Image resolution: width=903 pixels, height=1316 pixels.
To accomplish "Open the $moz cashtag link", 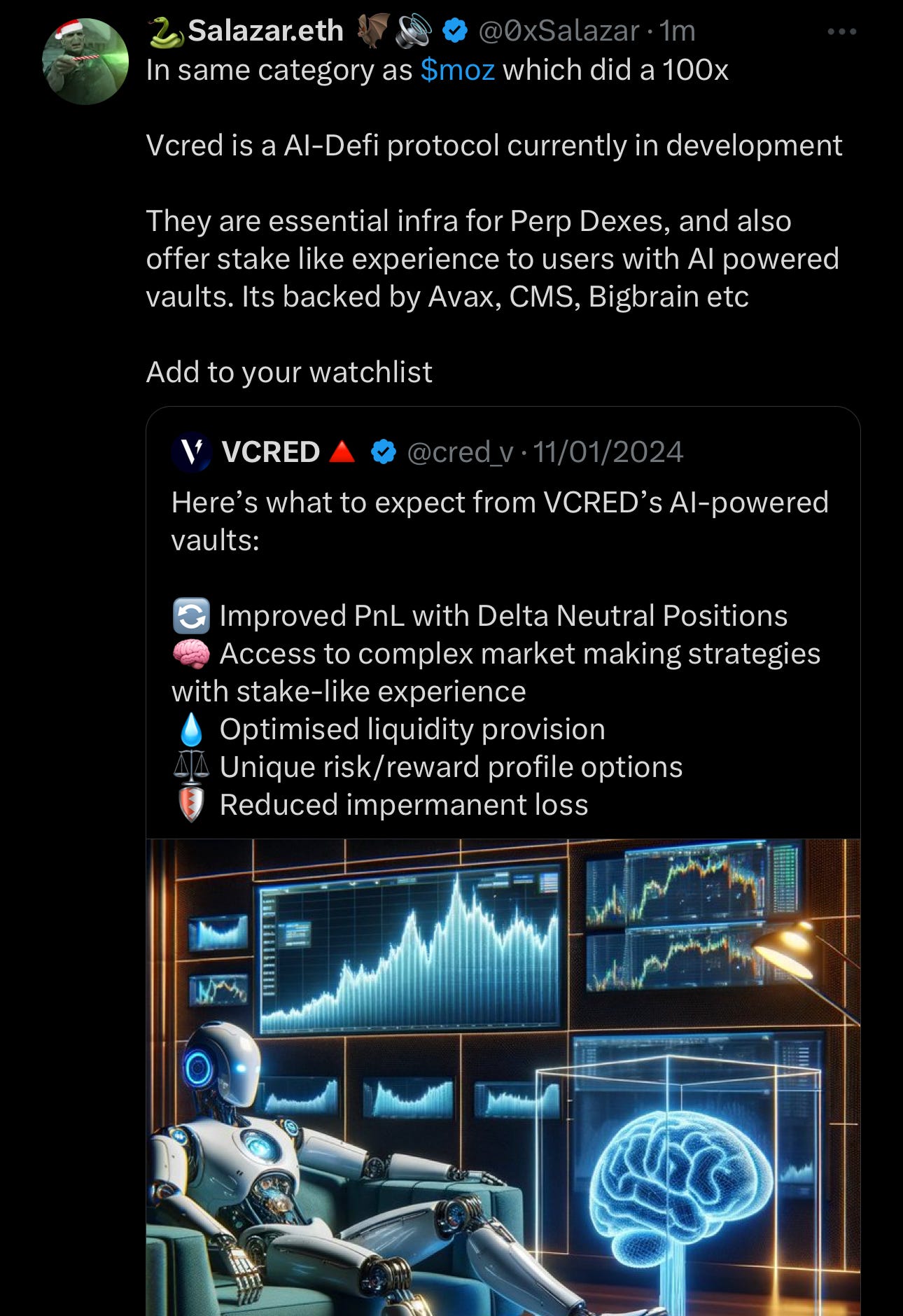I will tap(458, 71).
